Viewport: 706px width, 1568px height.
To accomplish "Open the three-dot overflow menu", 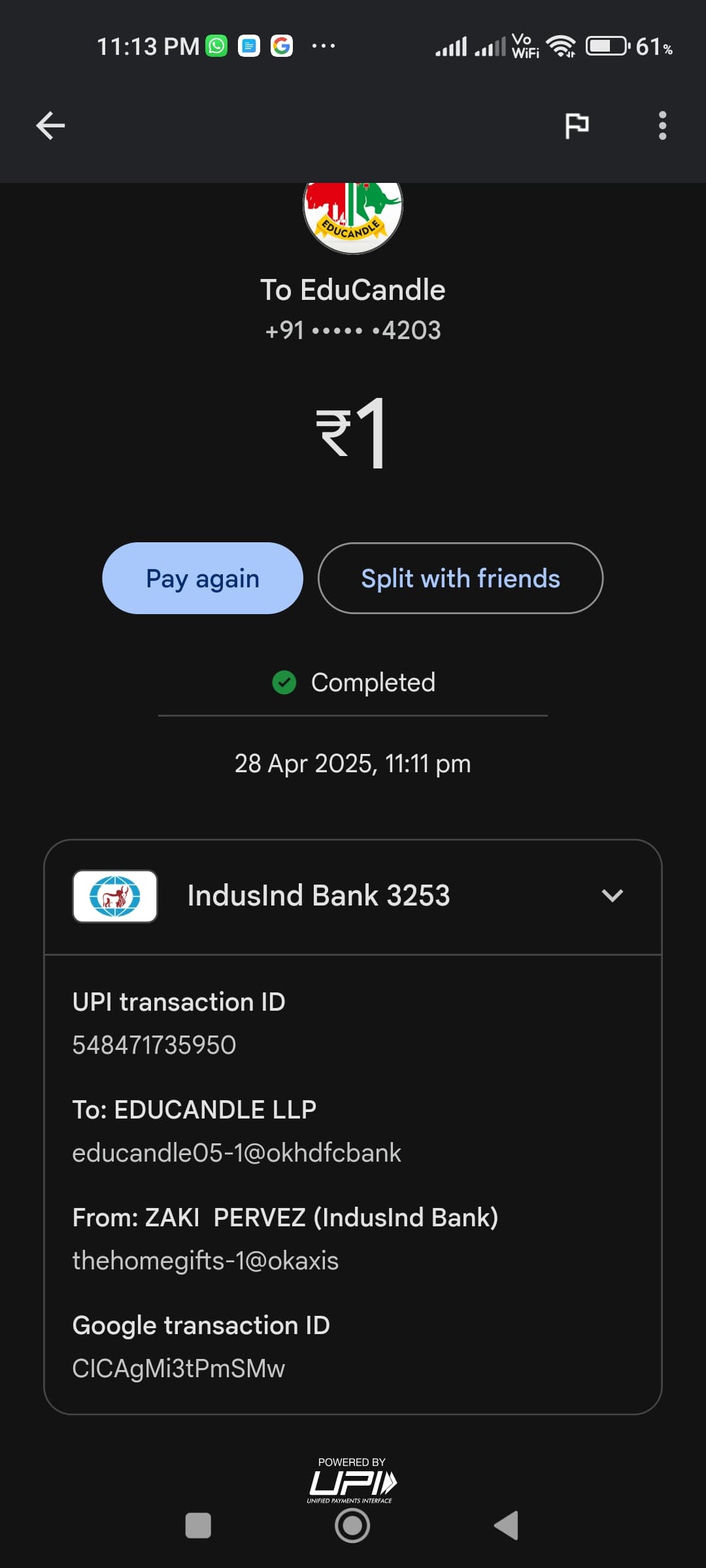I will (662, 125).
